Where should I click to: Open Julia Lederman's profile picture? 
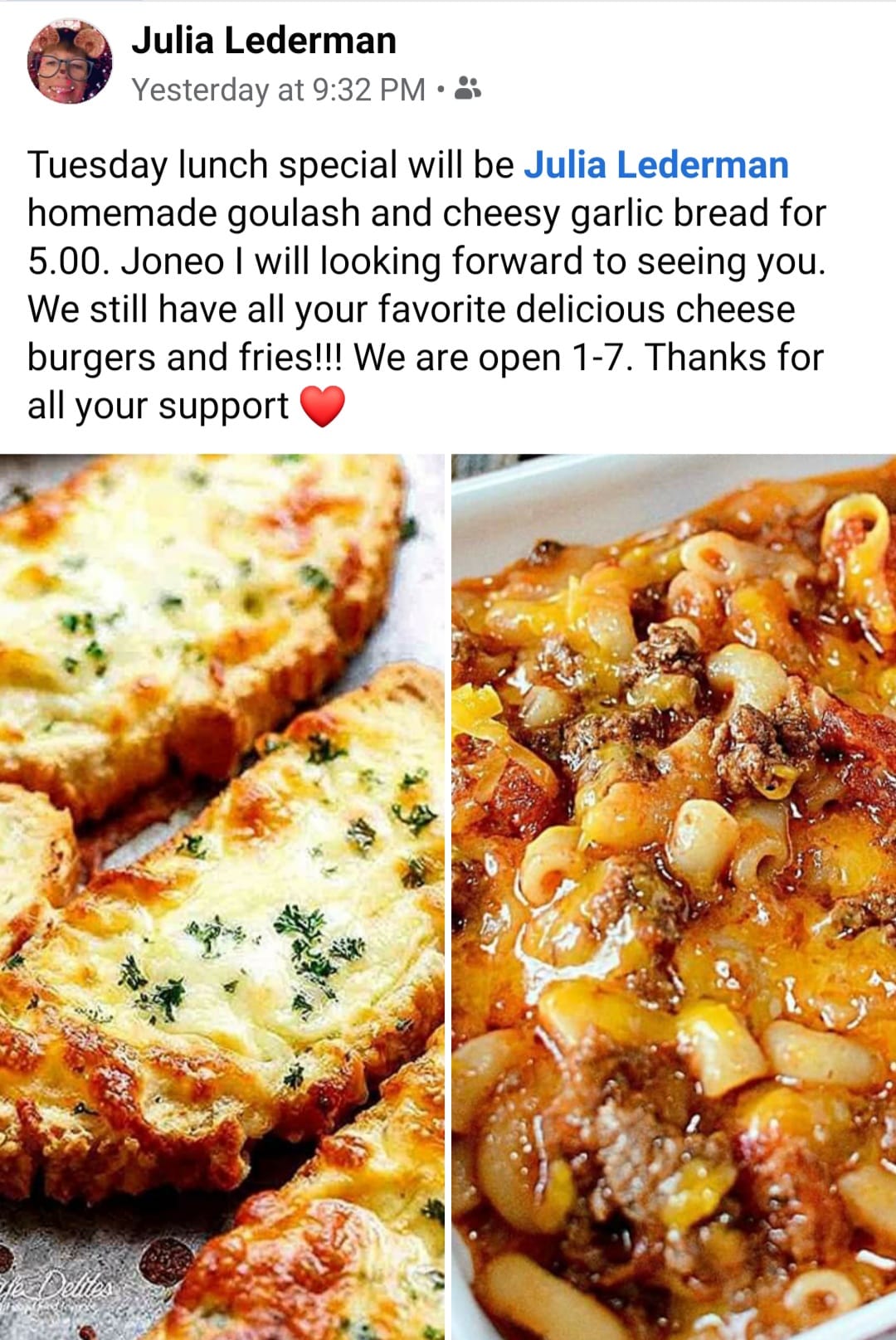click(70, 63)
